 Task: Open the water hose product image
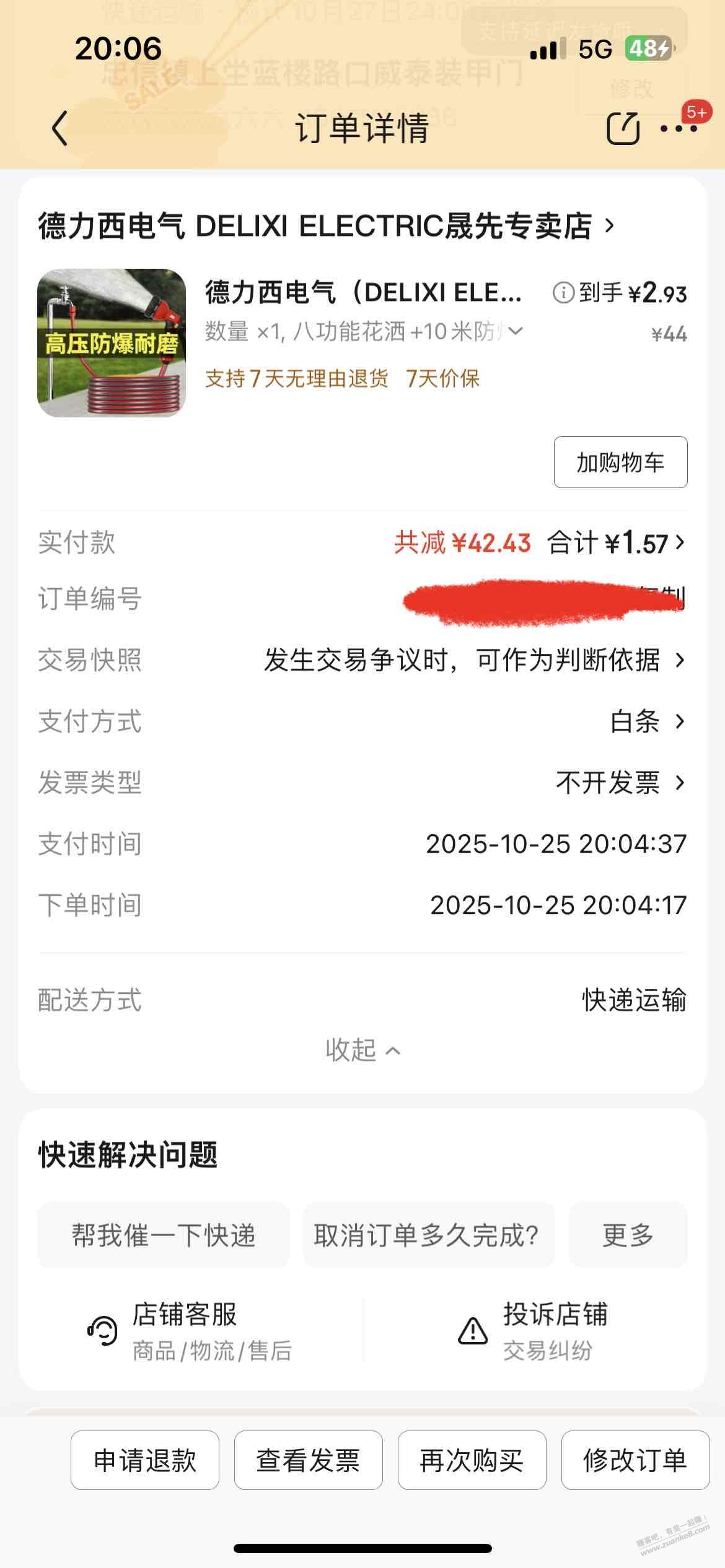coord(112,342)
